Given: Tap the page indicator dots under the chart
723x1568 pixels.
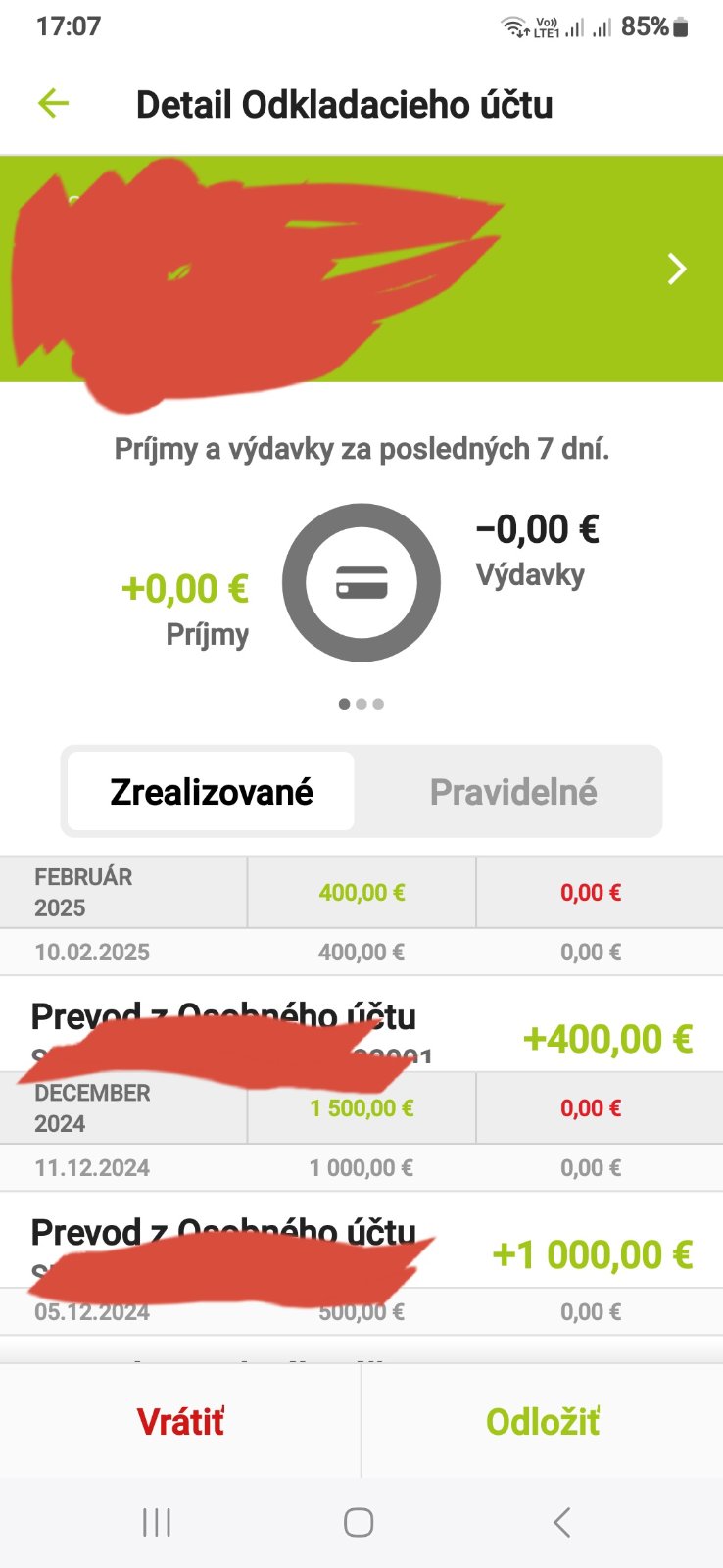Looking at the screenshot, I should pyautogui.click(x=361, y=704).
